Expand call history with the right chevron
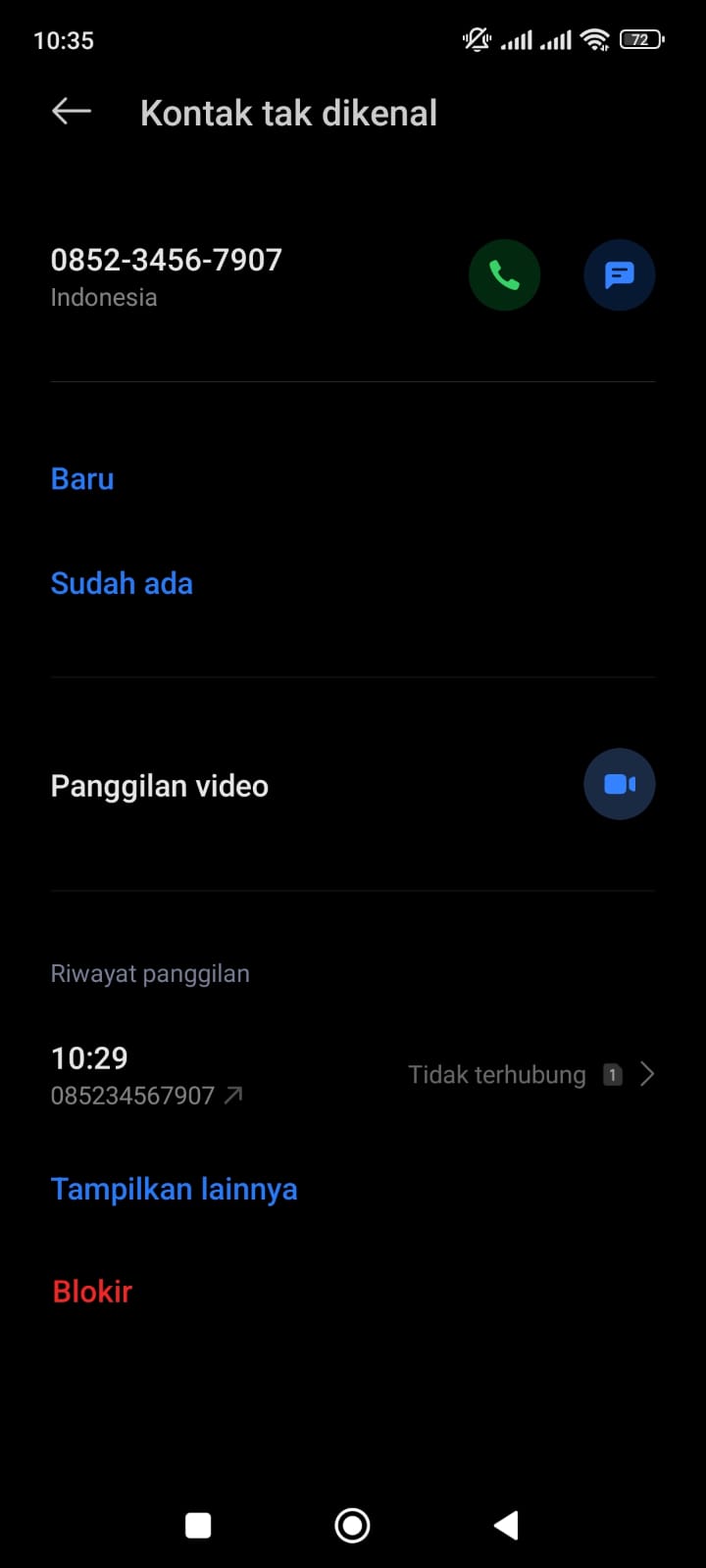Viewport: 706px width, 1568px height. click(x=647, y=1073)
